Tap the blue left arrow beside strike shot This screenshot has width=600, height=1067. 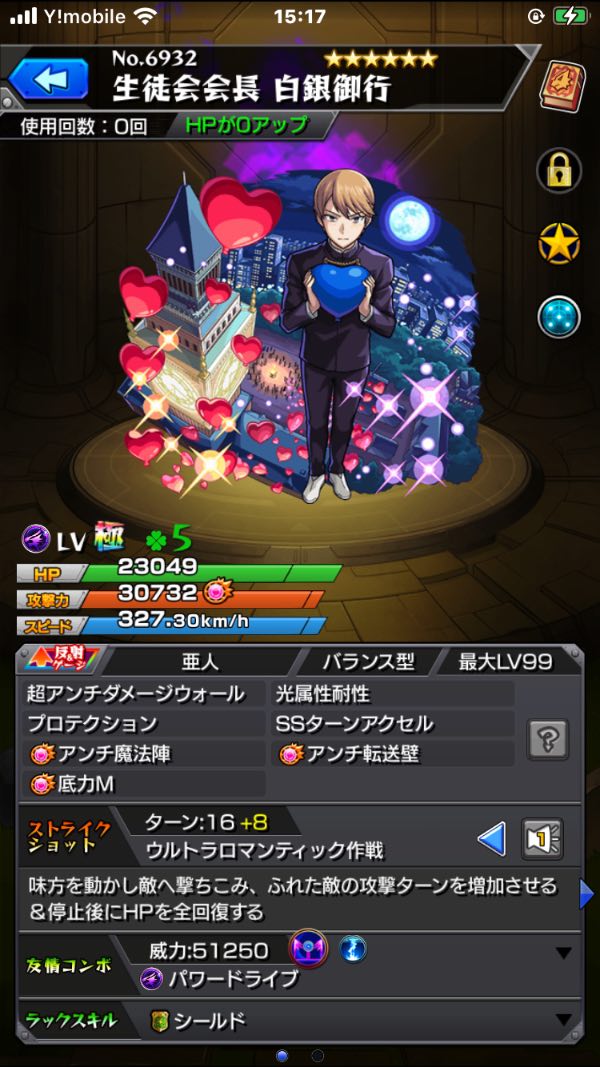coord(491,838)
